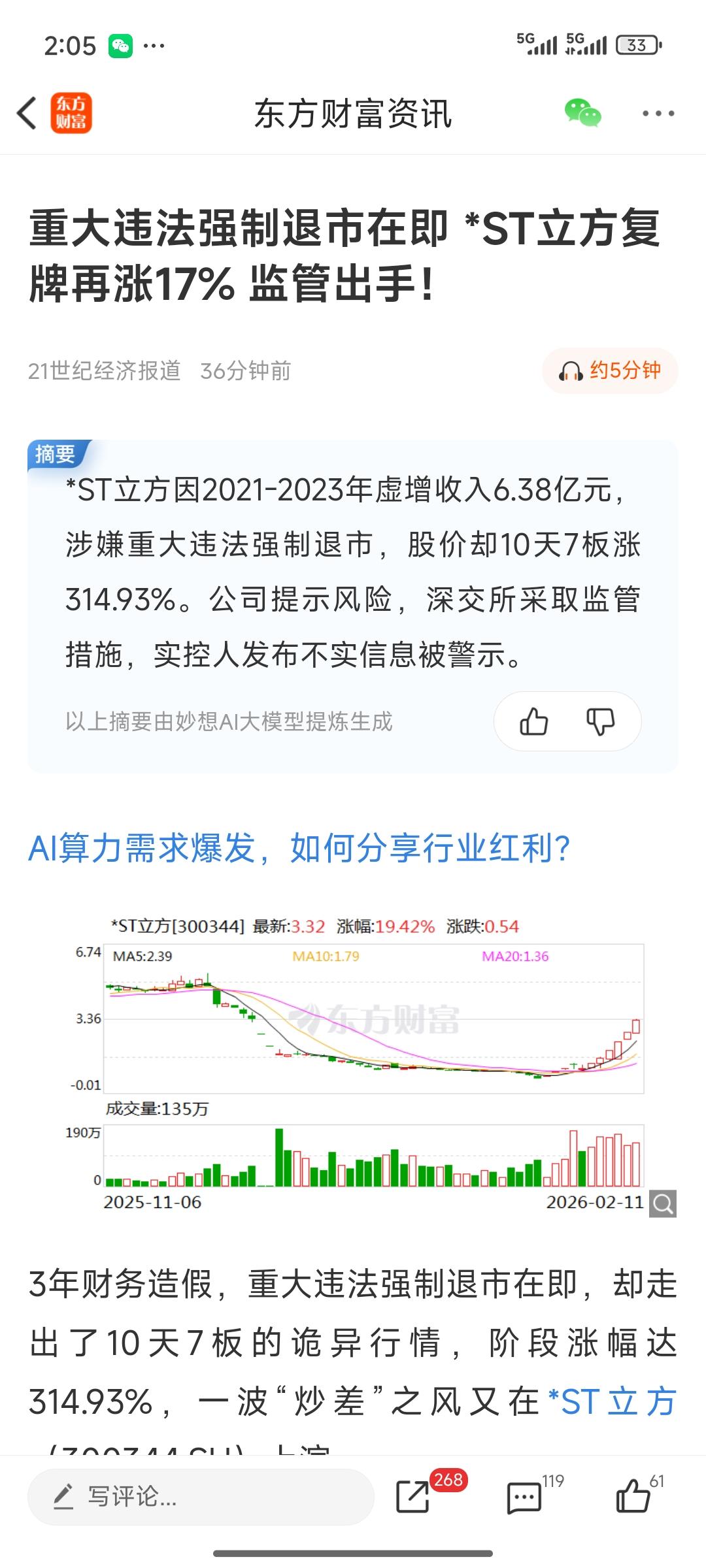The image size is (706, 1568).
Task: Tap the headphone icon to listen for 约5分钟
Action: [570, 370]
